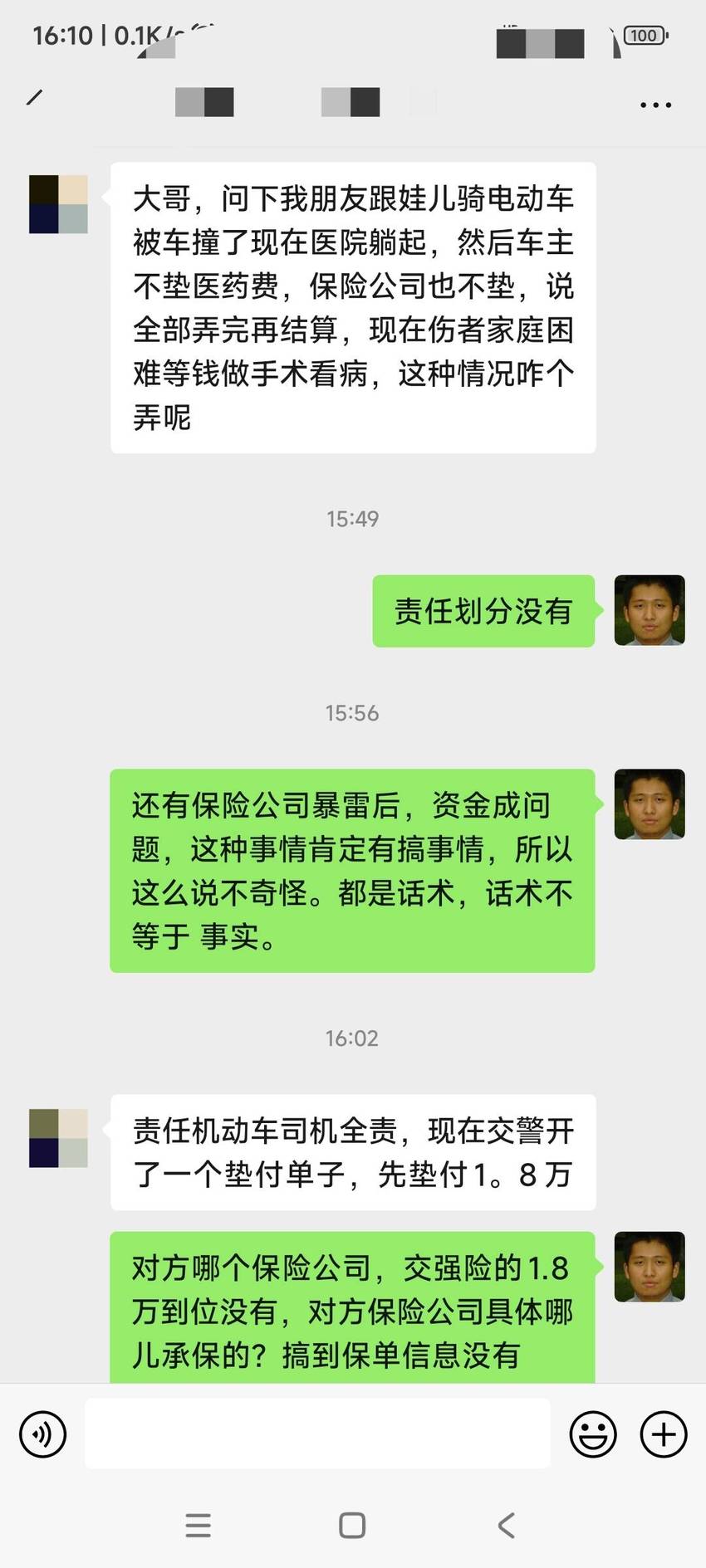Switch to voice message input

(42, 1434)
